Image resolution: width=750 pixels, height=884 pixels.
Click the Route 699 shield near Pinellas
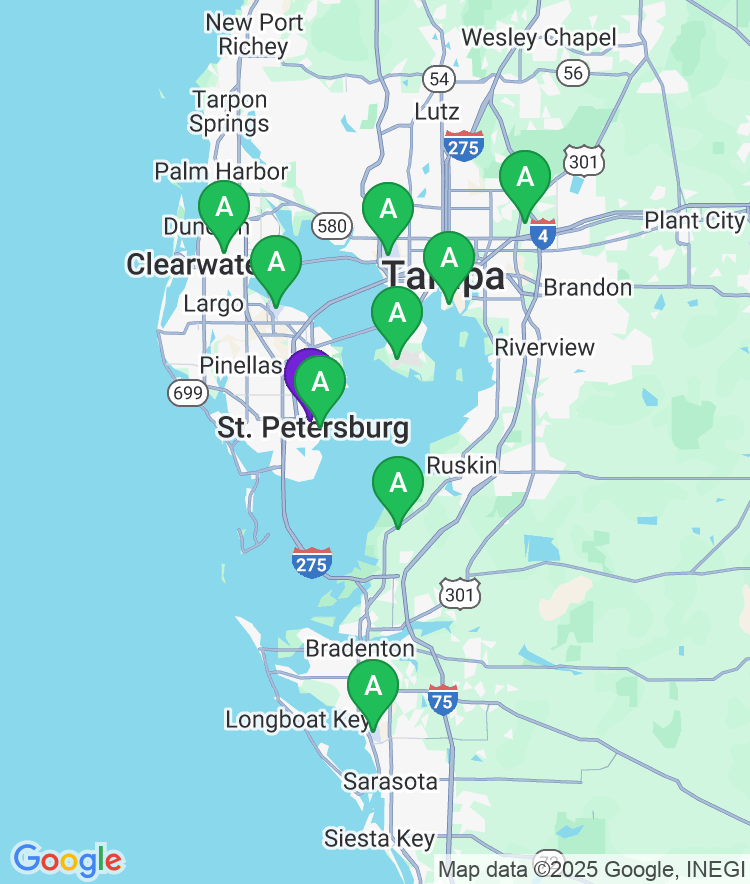click(186, 394)
